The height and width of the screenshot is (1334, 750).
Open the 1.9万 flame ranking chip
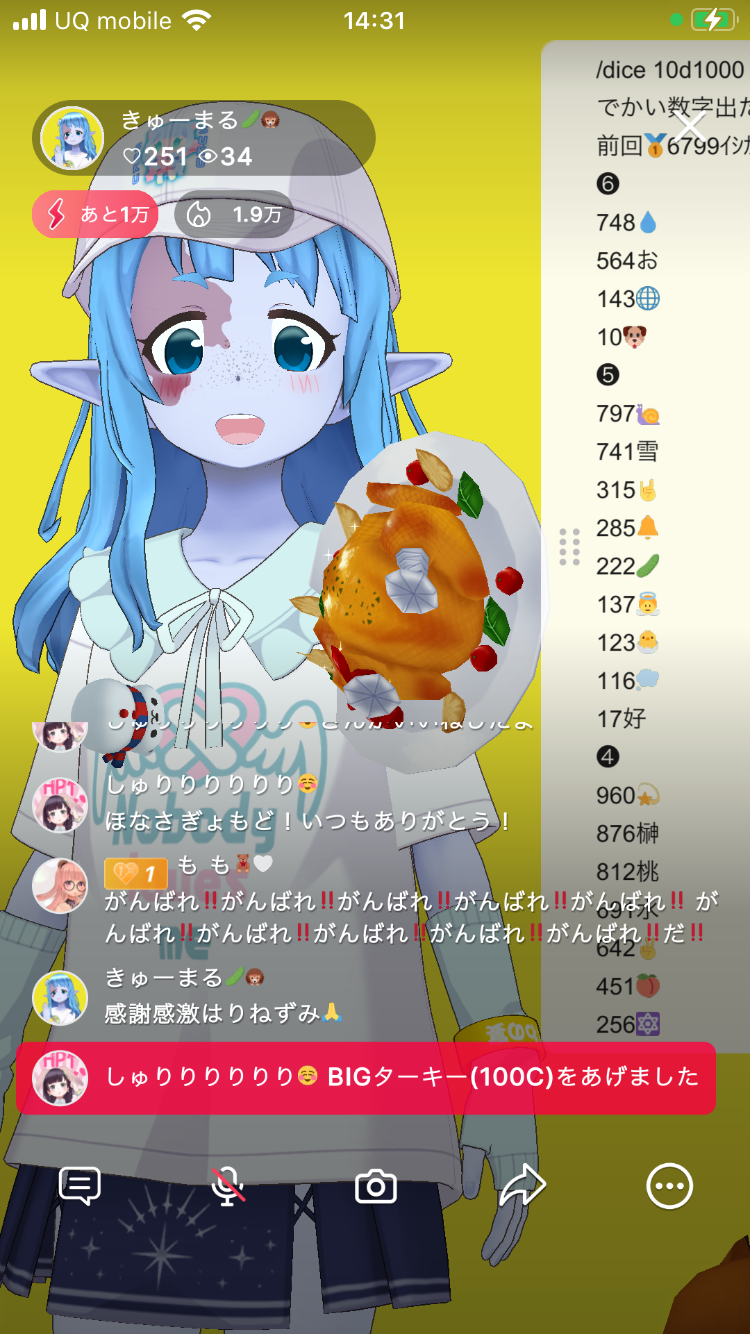click(x=234, y=214)
